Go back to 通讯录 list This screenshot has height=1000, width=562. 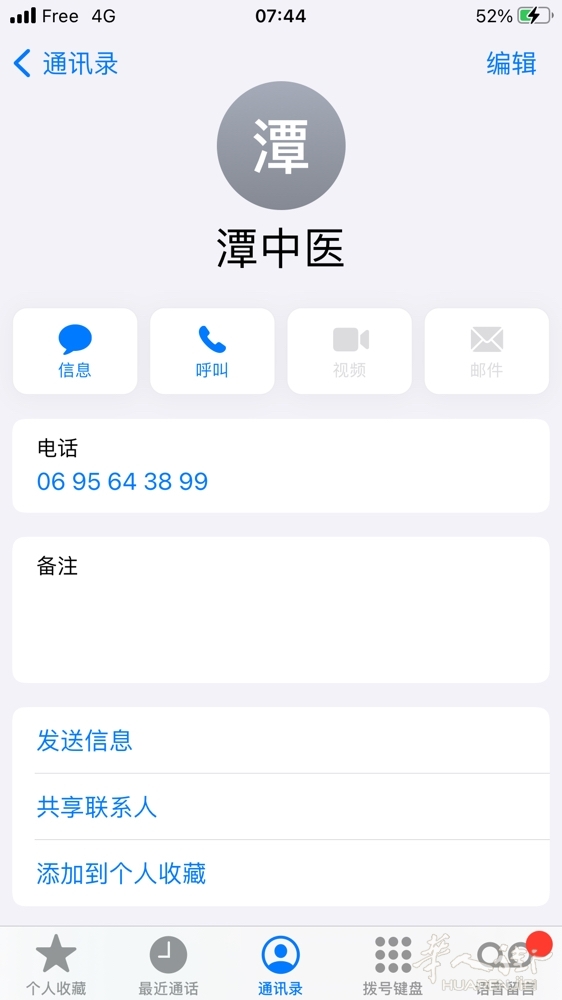click(65, 64)
